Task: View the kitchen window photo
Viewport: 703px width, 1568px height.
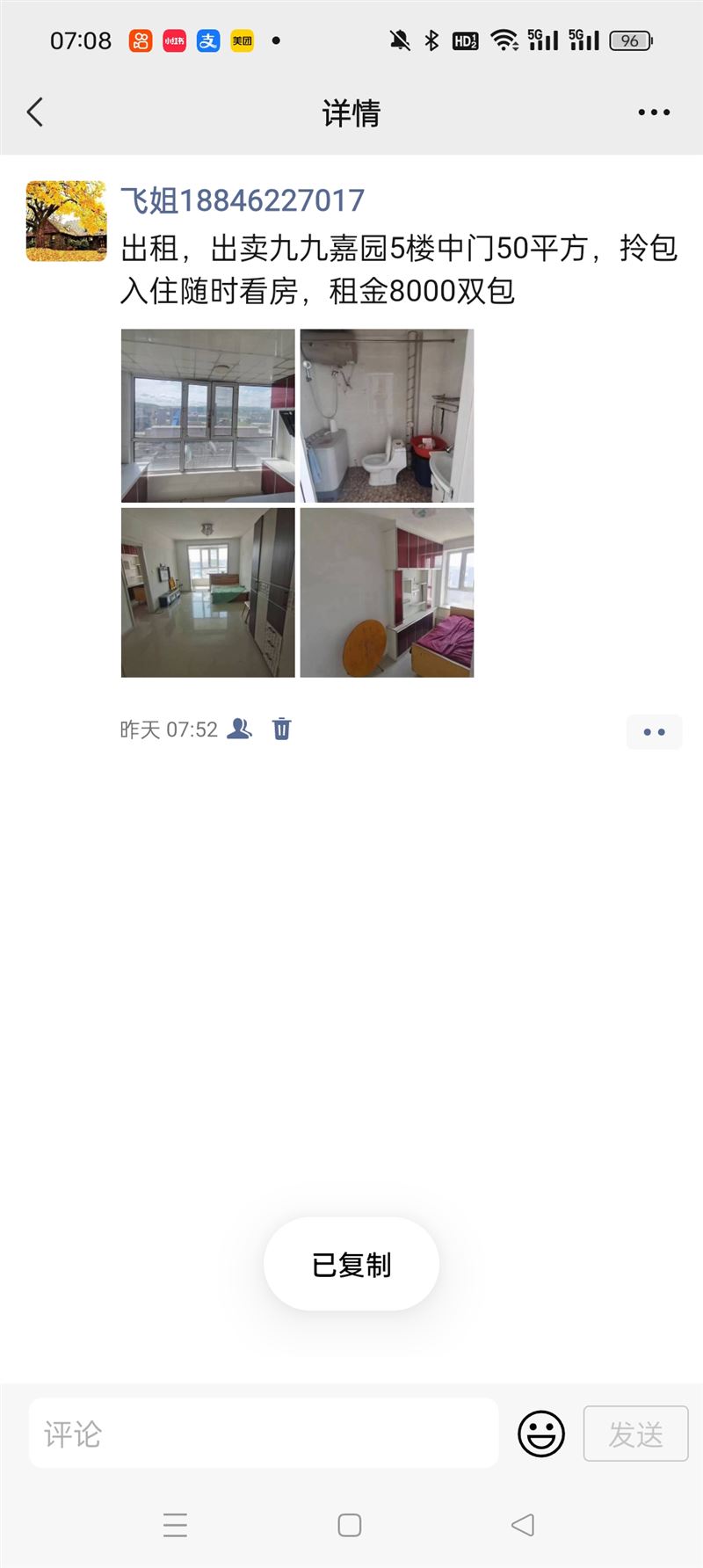Action: pyautogui.click(x=208, y=416)
